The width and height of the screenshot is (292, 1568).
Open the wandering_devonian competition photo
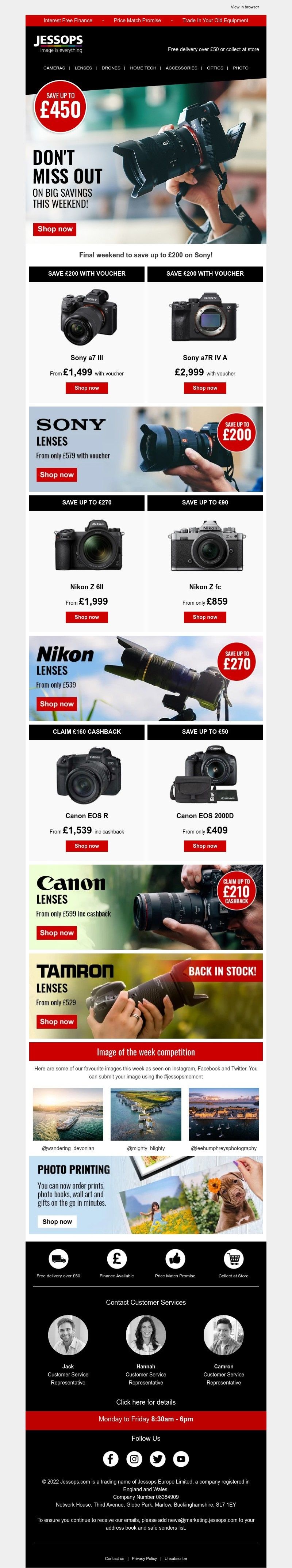(x=68, y=1114)
